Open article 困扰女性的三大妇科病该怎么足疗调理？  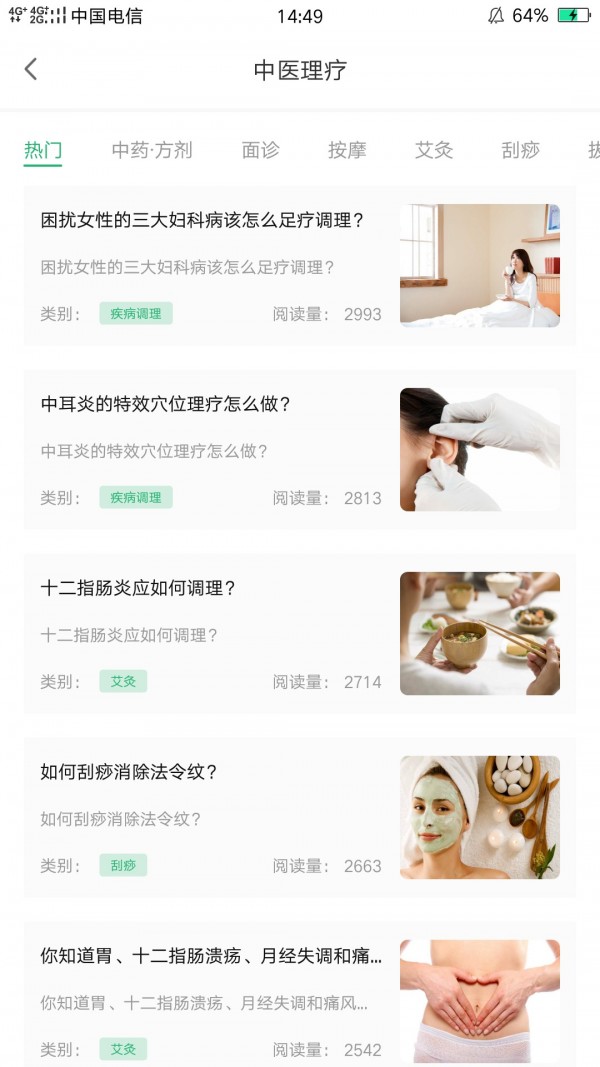tap(202, 220)
